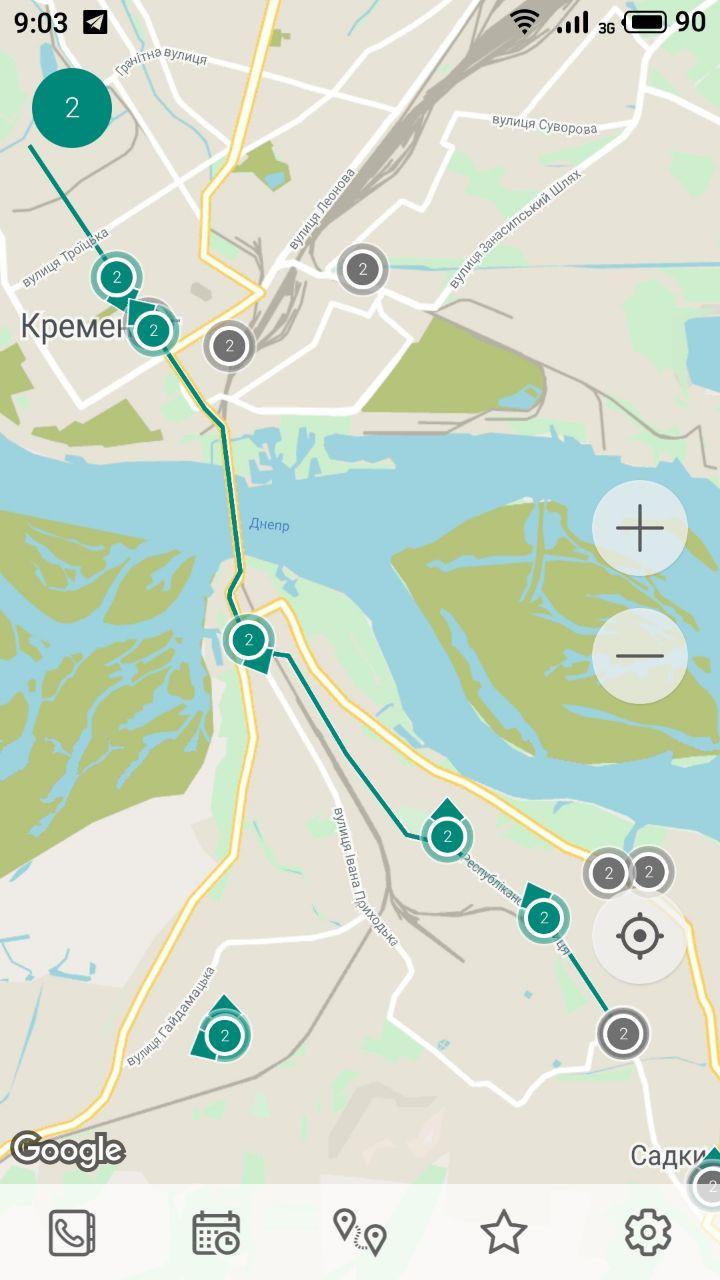The image size is (720, 1280).
Task: Open the favorites star tab
Action: tap(504, 1232)
